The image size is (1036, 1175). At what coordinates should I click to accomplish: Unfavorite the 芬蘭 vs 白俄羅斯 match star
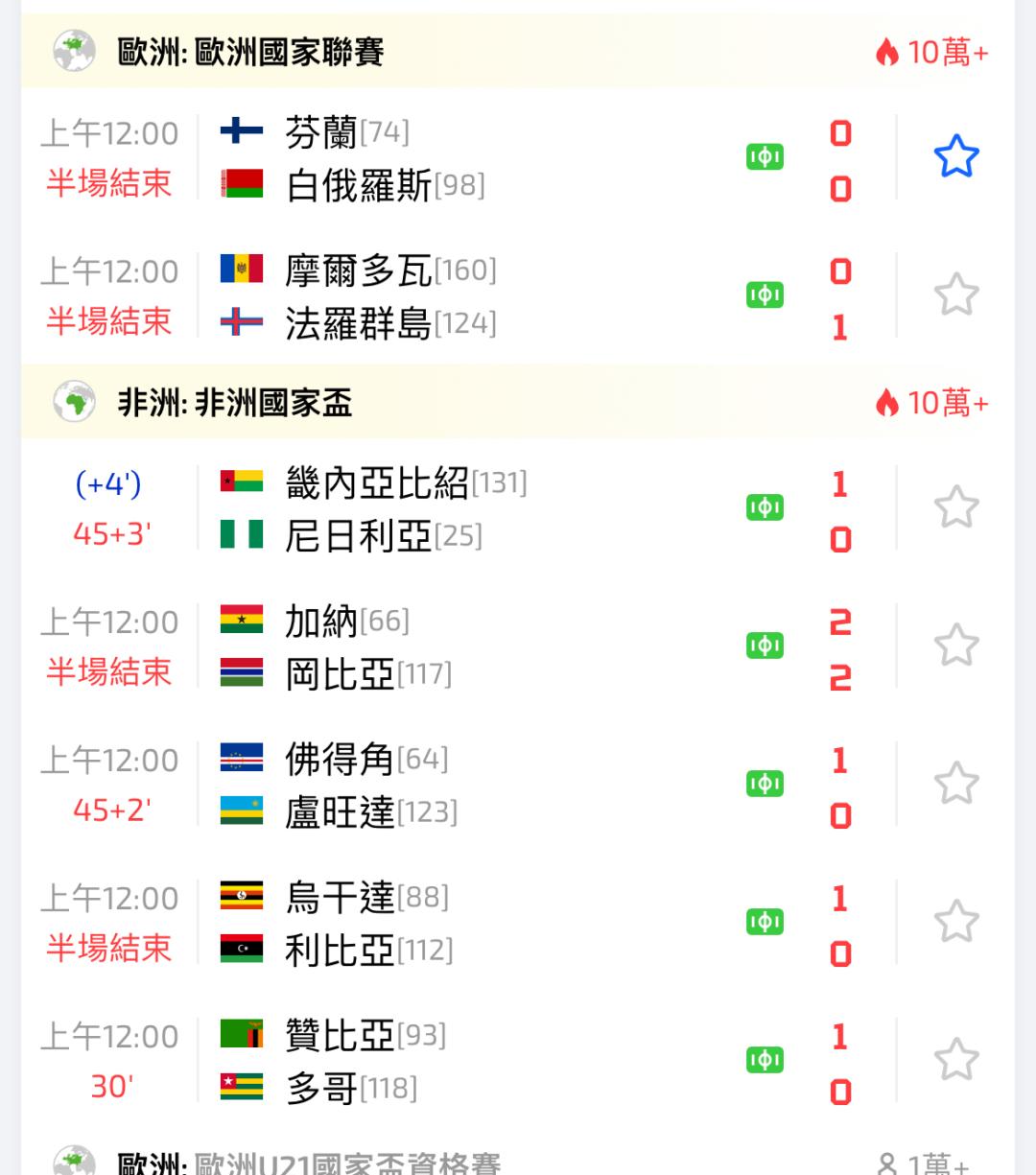(x=956, y=157)
